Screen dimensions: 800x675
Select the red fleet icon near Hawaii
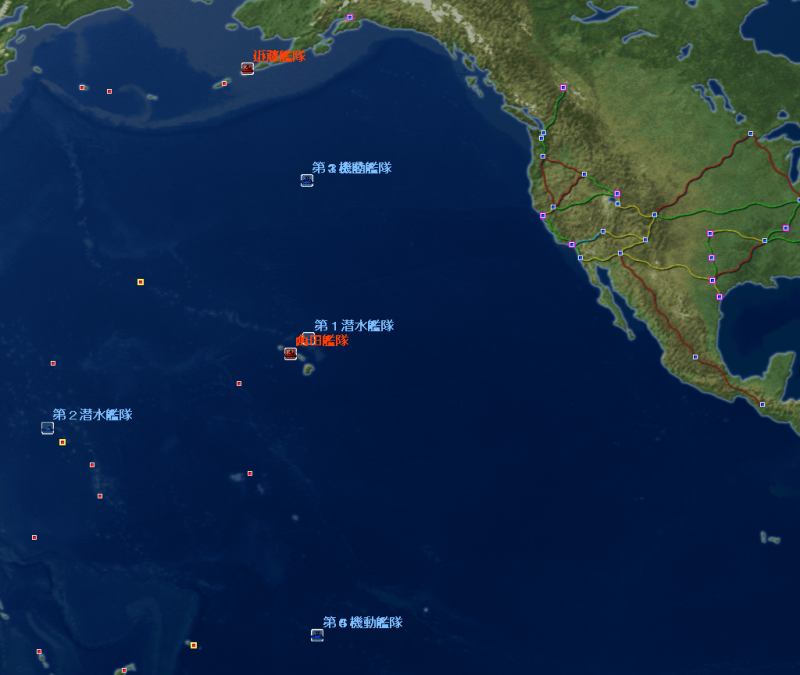point(290,353)
